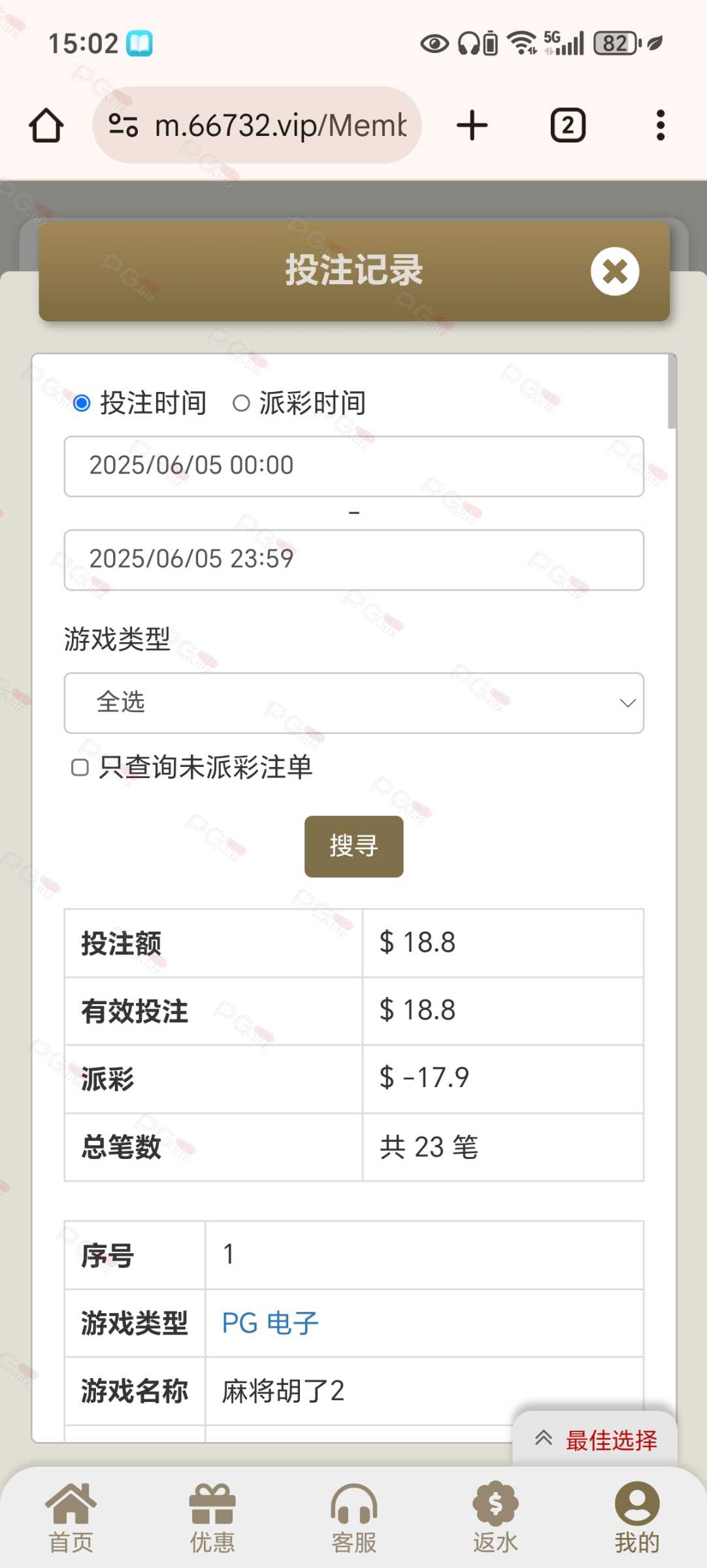Image resolution: width=707 pixels, height=1568 pixels.
Task: Go to the 首页 tab
Action: coord(71,1518)
